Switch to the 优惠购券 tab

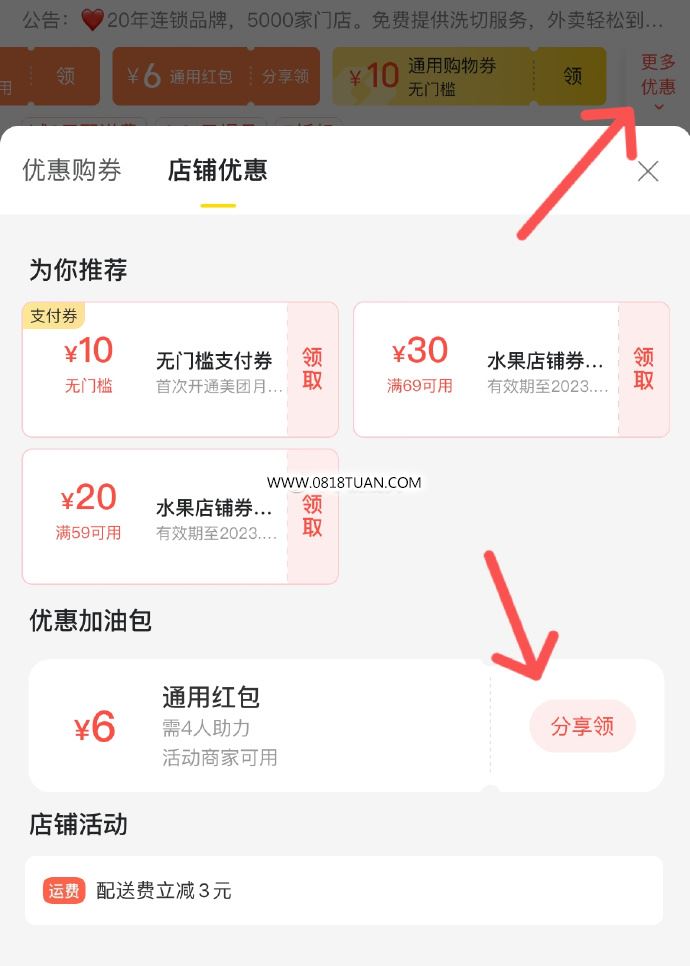click(x=72, y=170)
